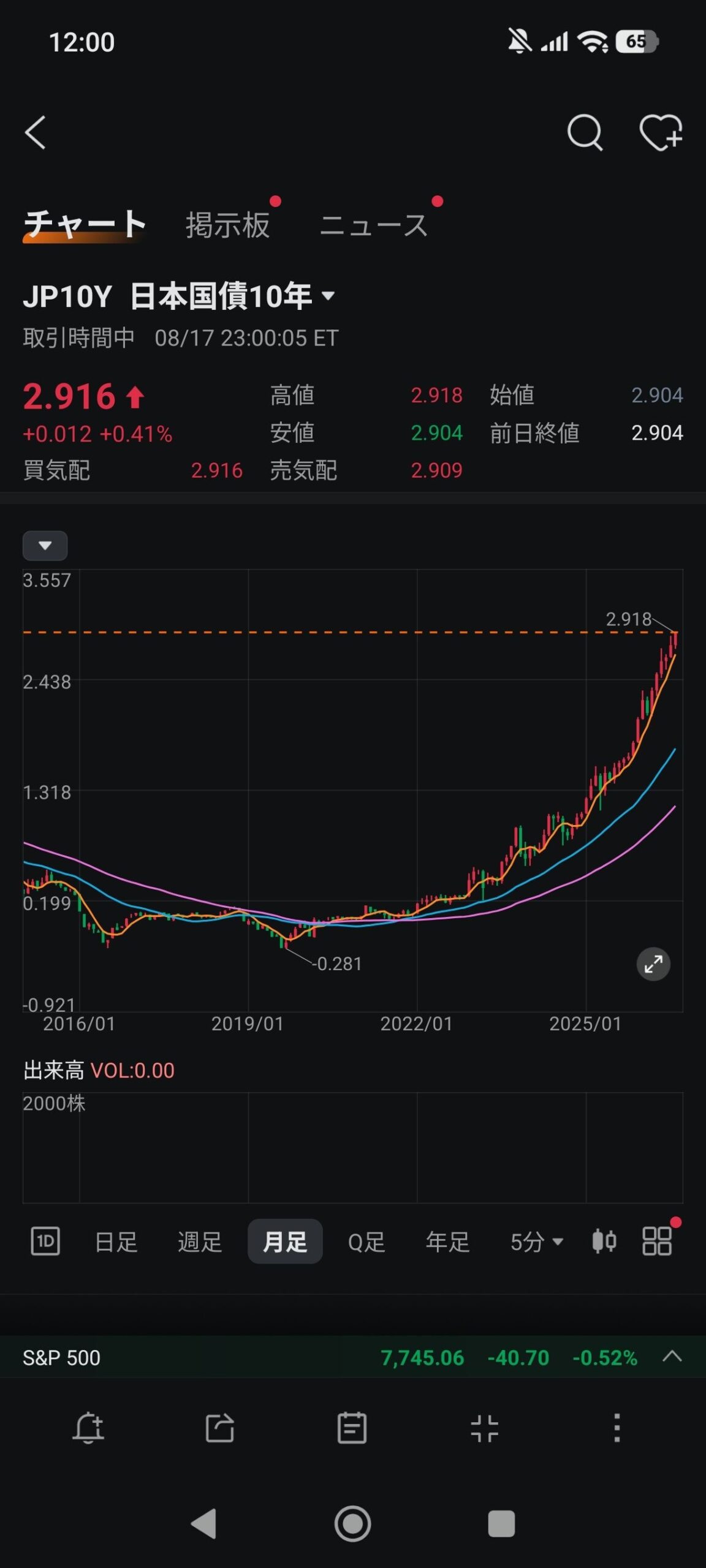Open the chart layout grid icon
The height and width of the screenshot is (1568, 706).
click(x=657, y=1242)
